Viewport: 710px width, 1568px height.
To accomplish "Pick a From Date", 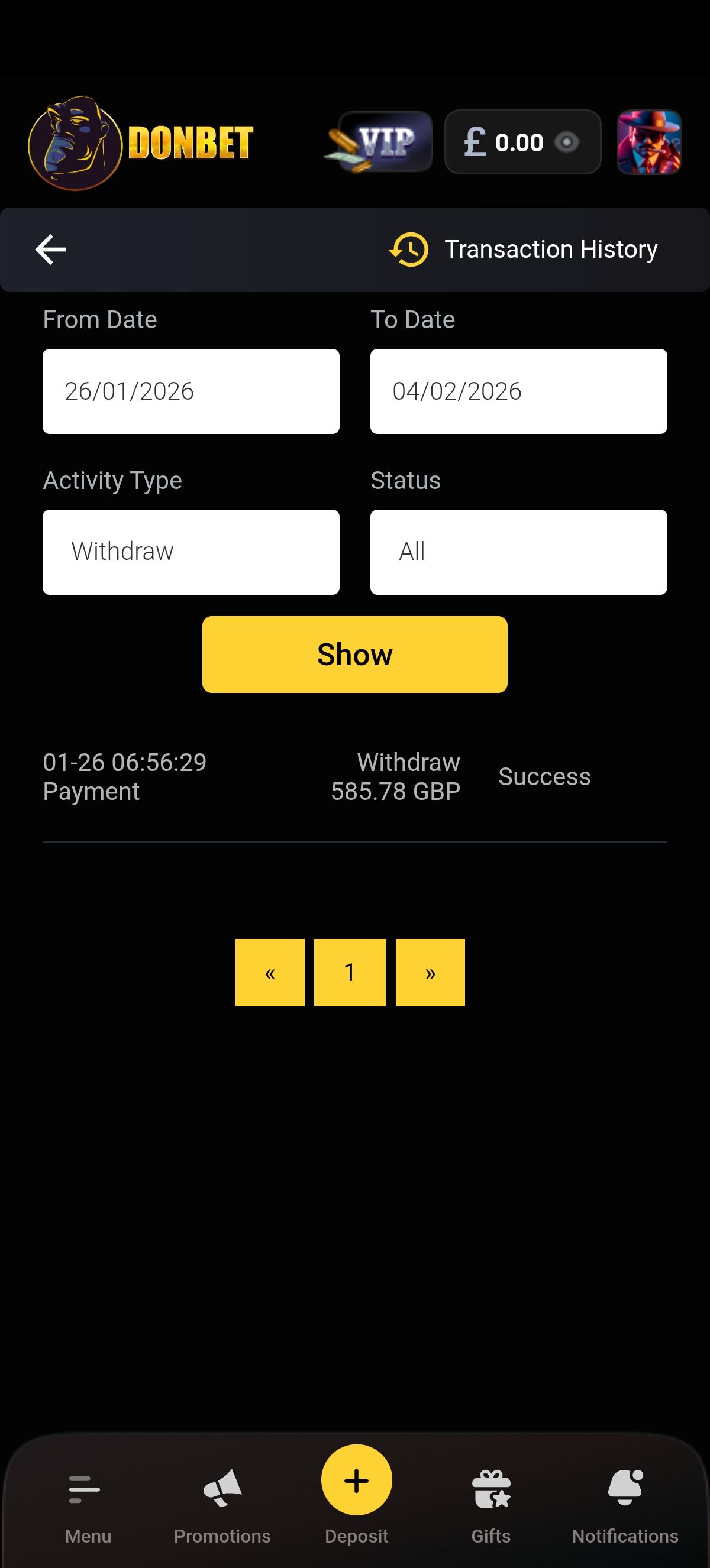I will coord(191,391).
